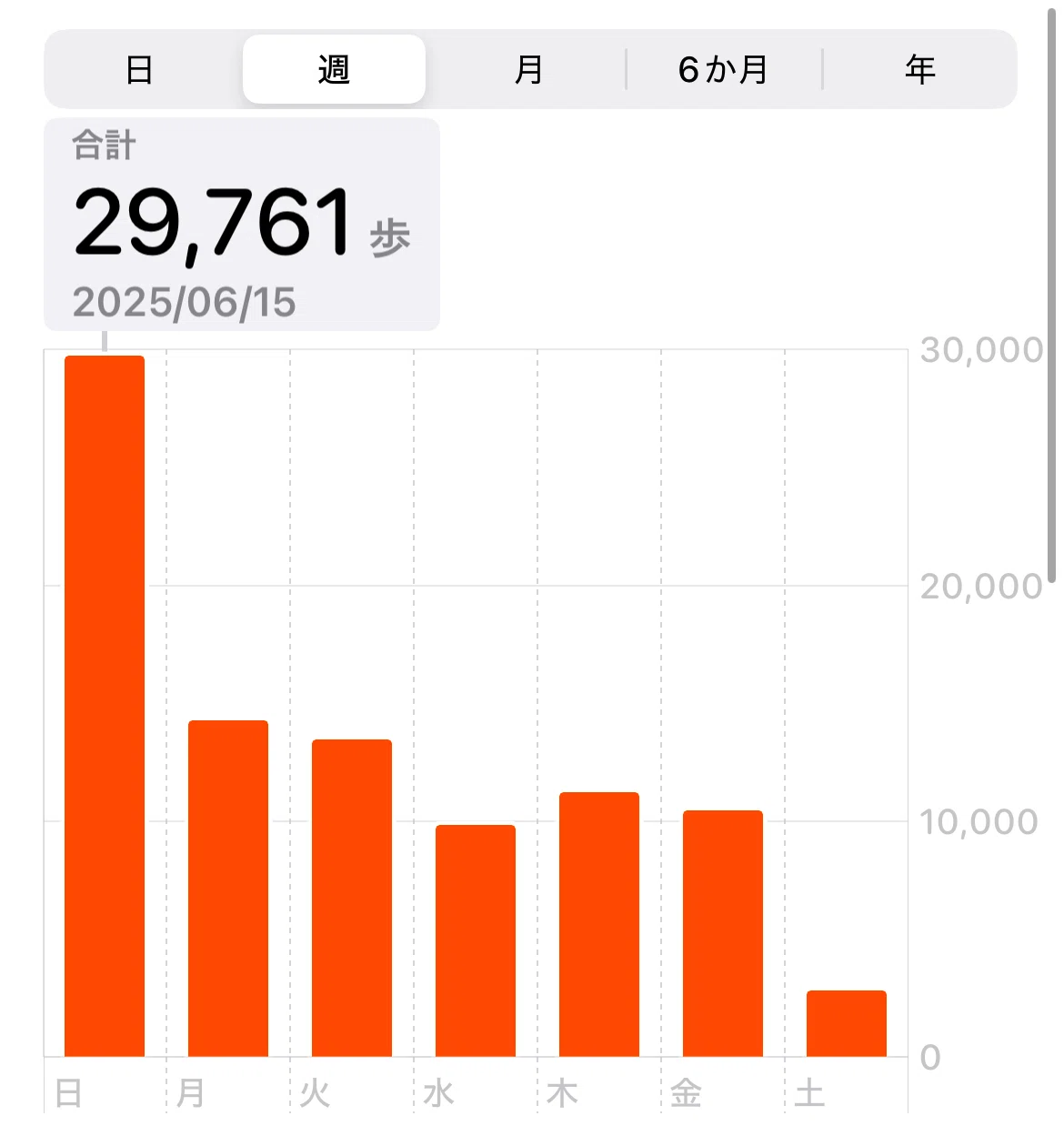1064x1146 pixels.
Task: Tap the tall 日 (Sunday) bar
Action: coord(105,706)
